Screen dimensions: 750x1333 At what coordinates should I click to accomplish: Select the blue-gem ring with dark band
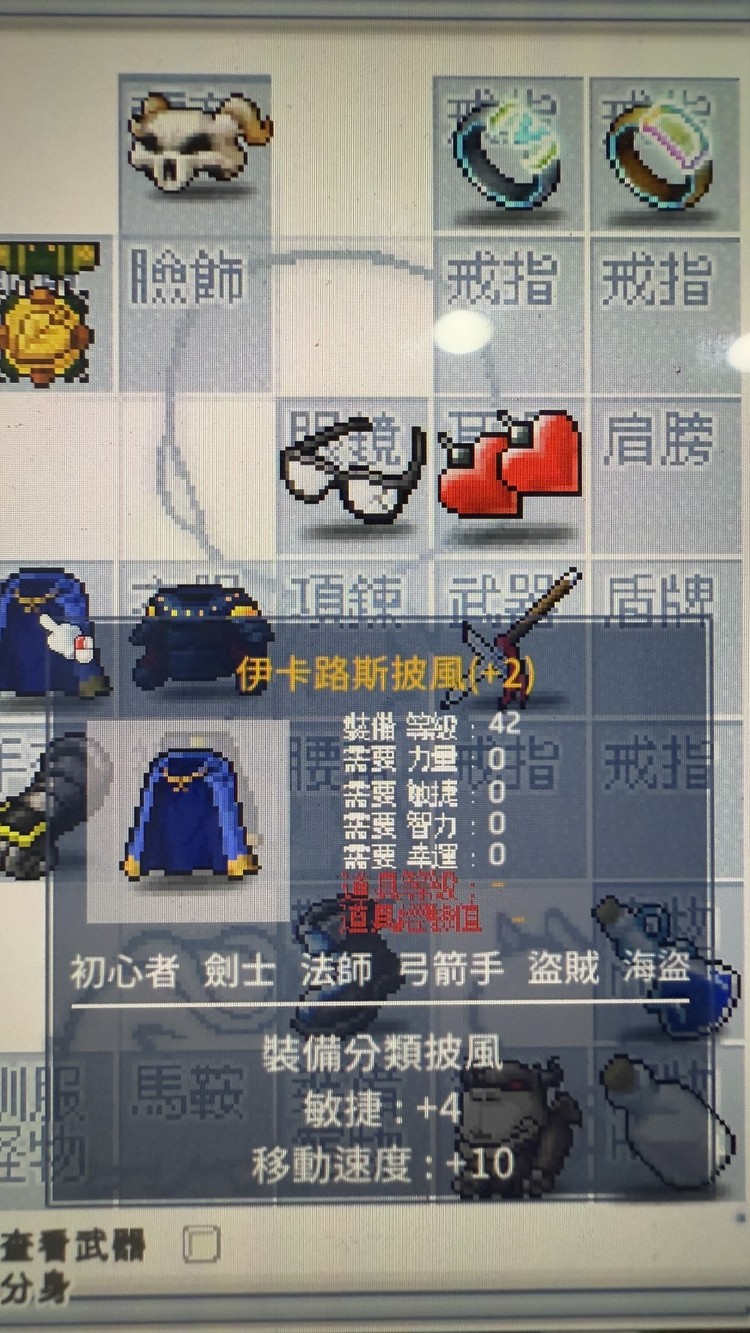[x=508, y=152]
